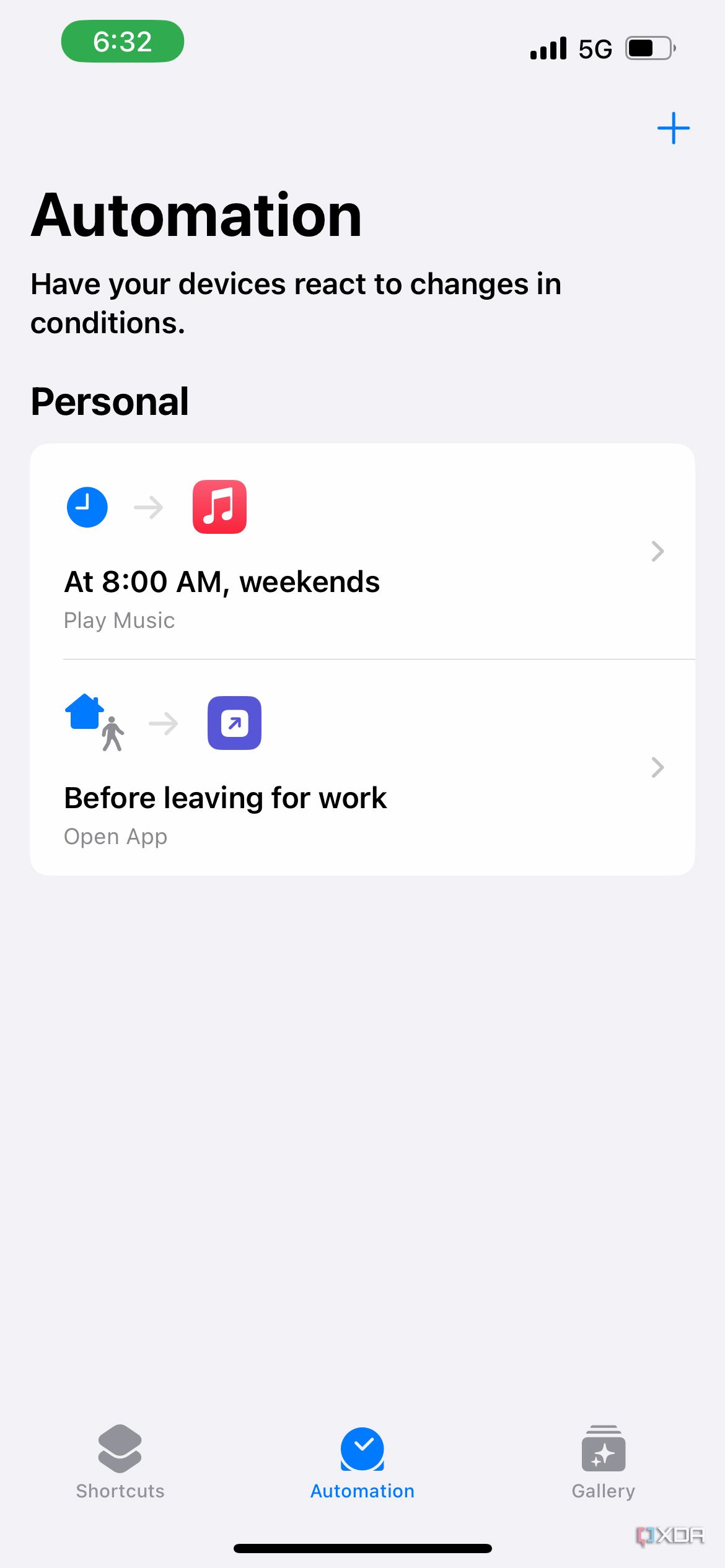The width and height of the screenshot is (725, 1568).
Task: Open the Play Music clock trigger icon
Action: [x=87, y=507]
